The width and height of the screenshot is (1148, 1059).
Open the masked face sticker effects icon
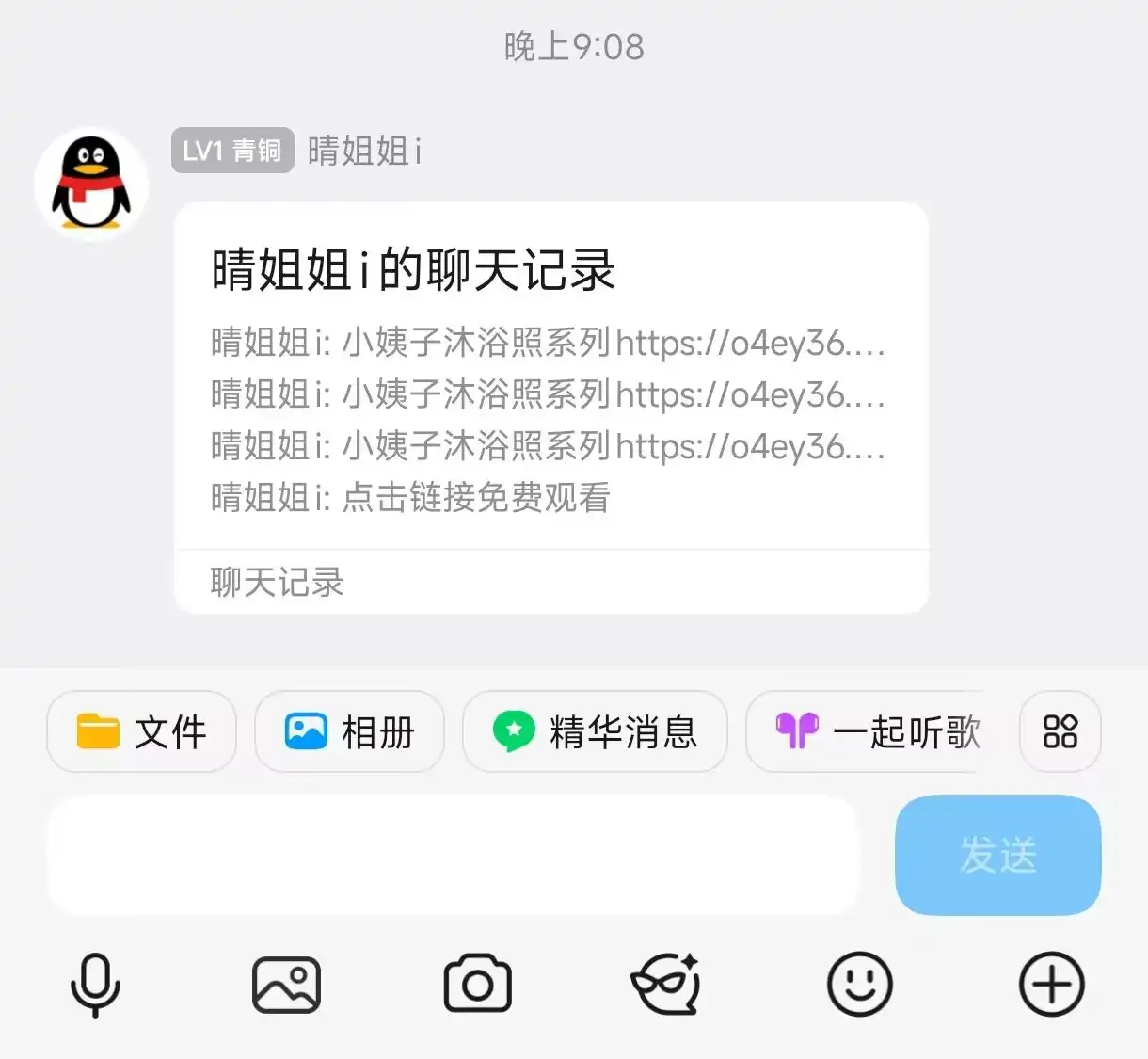(667, 985)
